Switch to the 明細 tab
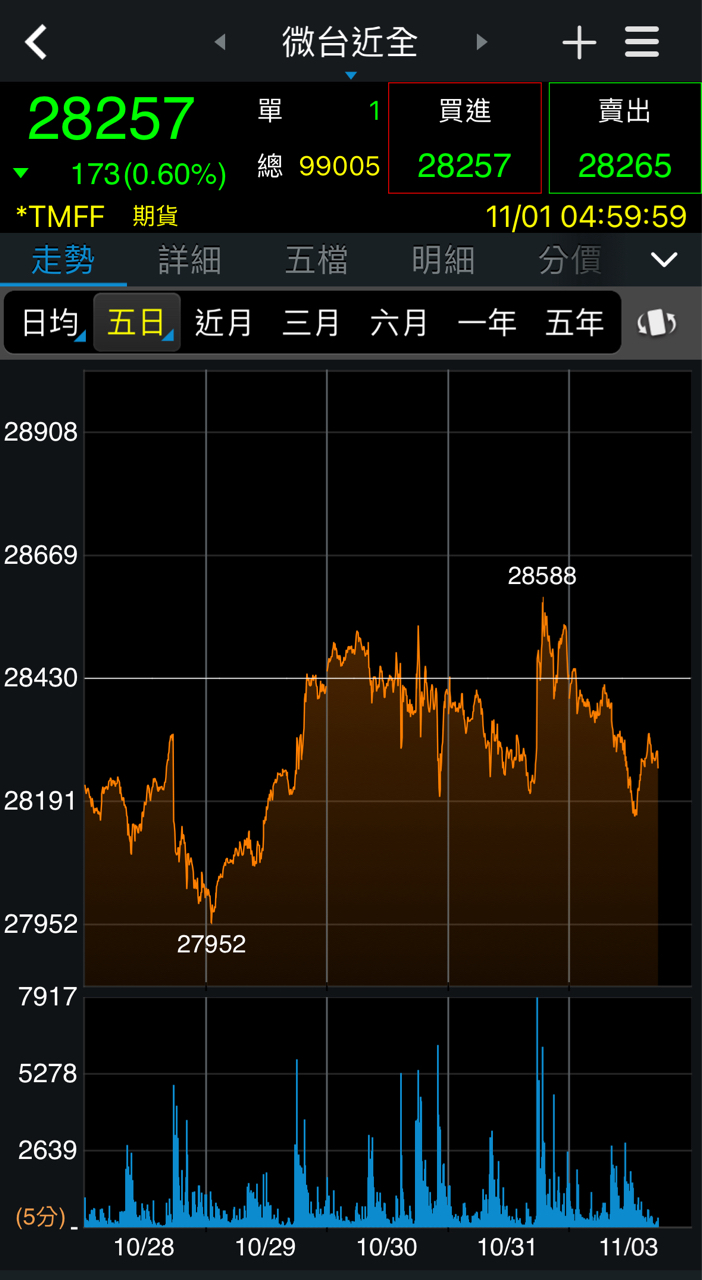702x1280 pixels. (x=443, y=260)
